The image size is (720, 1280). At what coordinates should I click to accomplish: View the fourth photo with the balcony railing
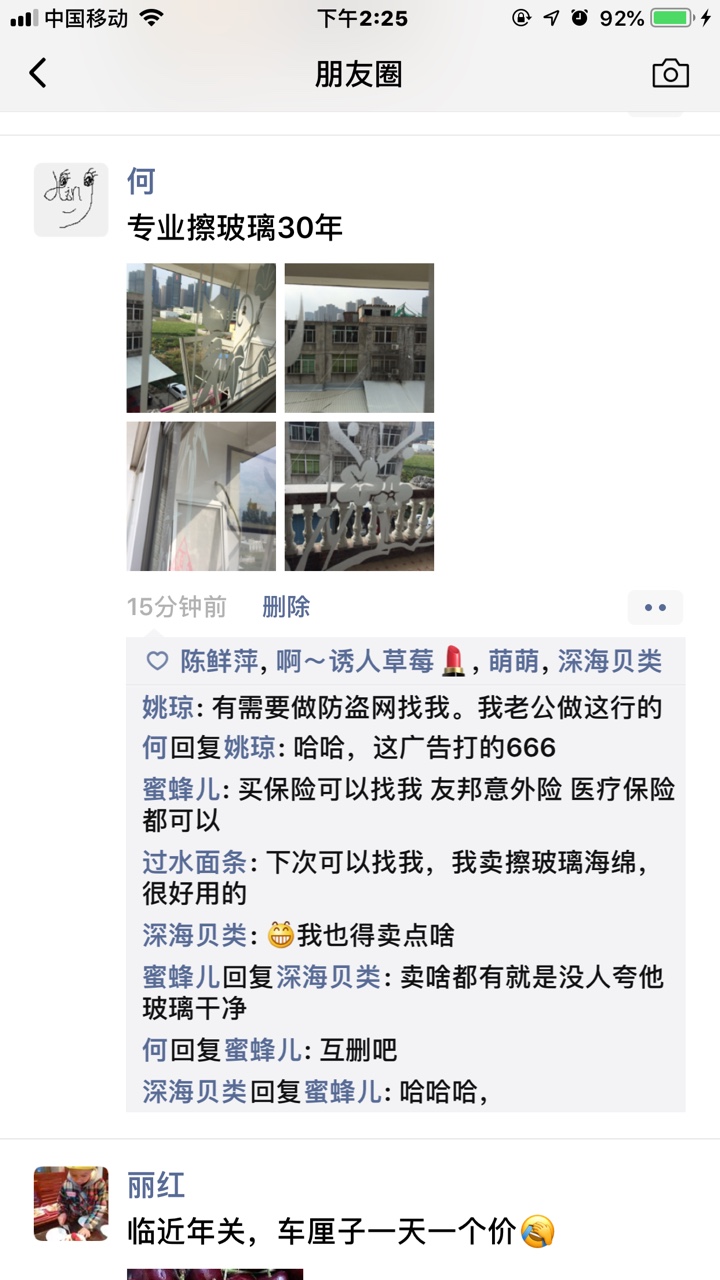point(359,496)
